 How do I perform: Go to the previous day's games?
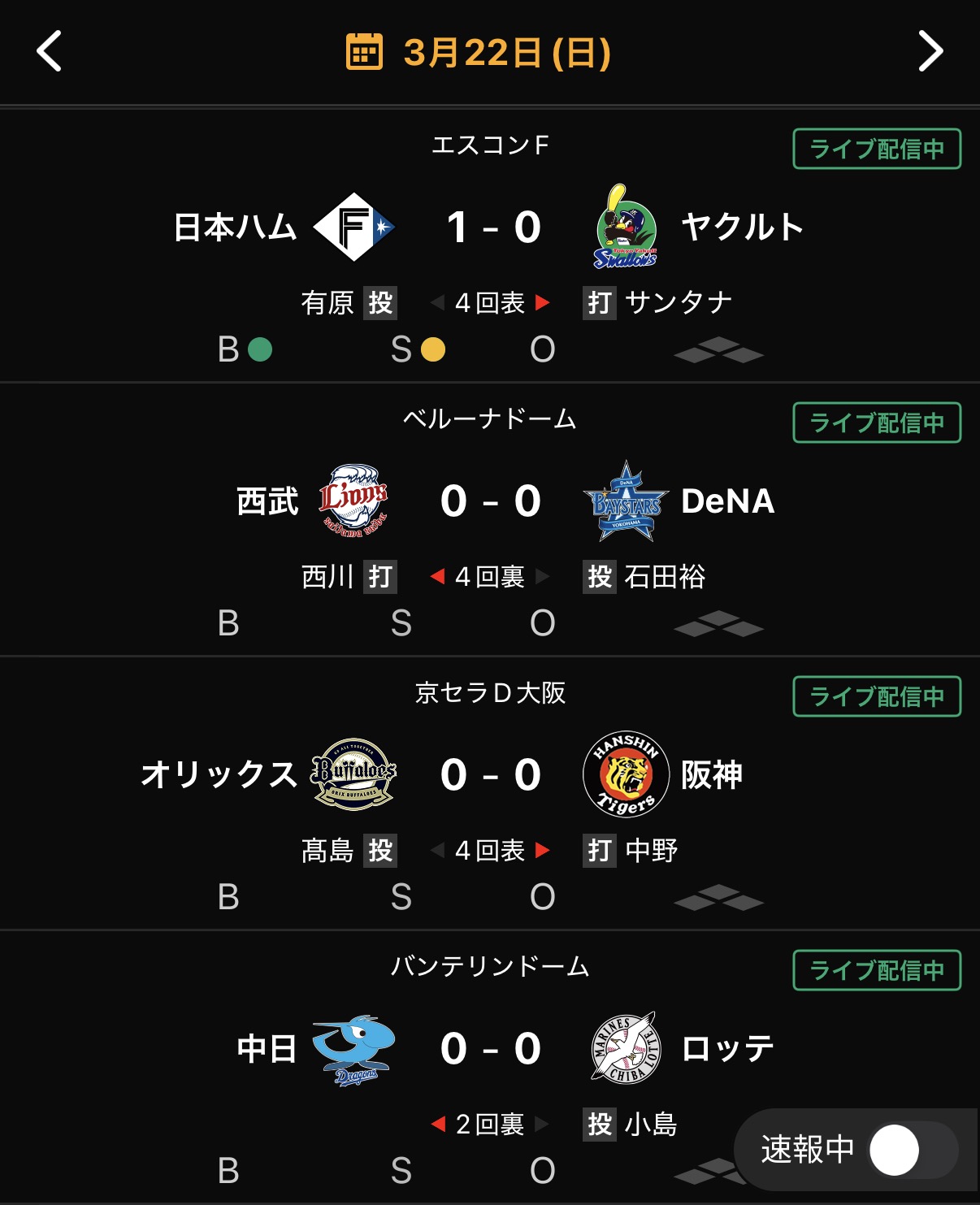pyautogui.click(x=50, y=52)
